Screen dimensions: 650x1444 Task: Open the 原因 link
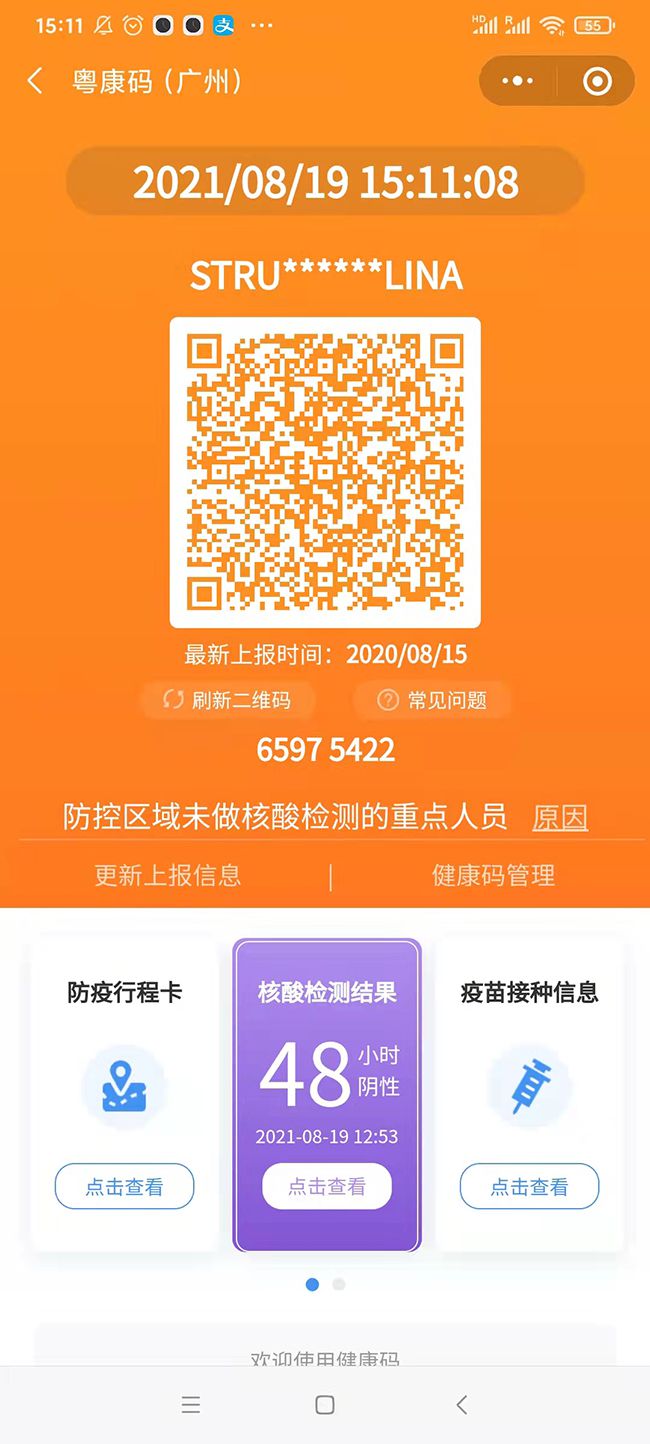(x=560, y=817)
